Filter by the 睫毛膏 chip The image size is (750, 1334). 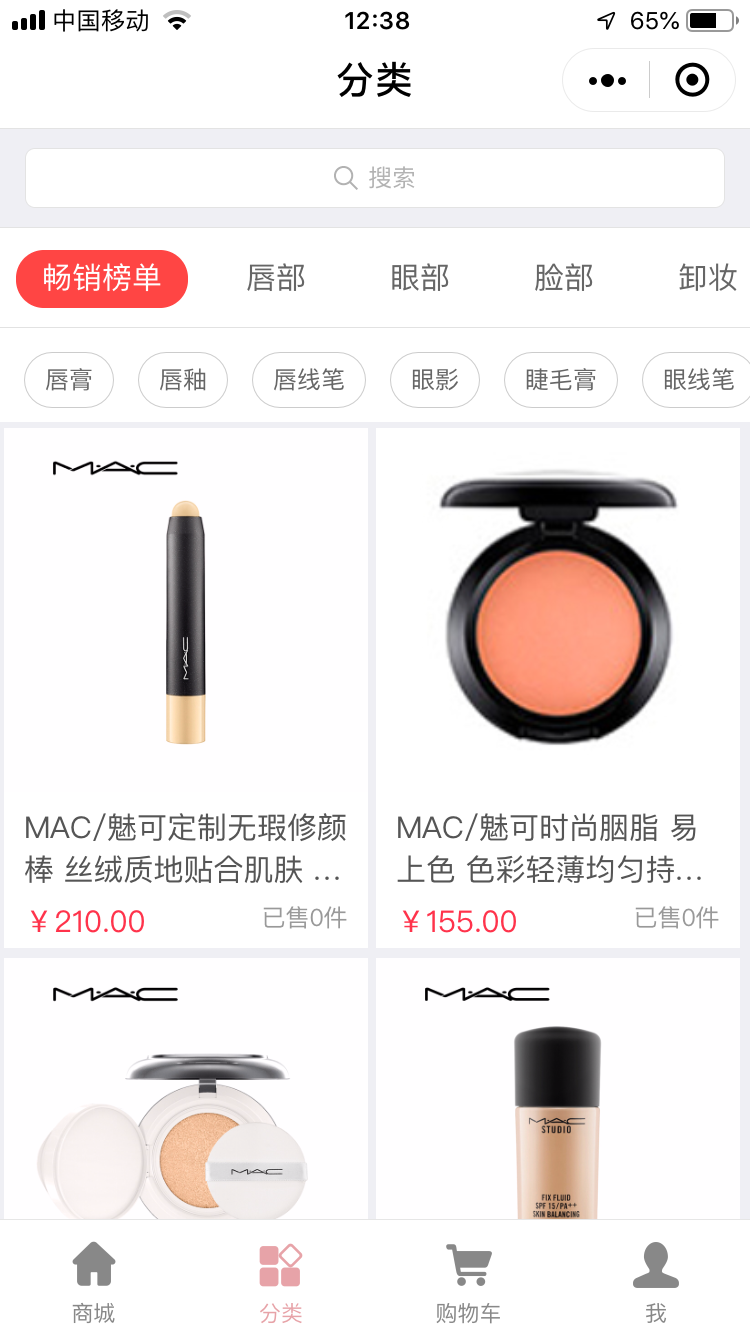[x=561, y=380]
